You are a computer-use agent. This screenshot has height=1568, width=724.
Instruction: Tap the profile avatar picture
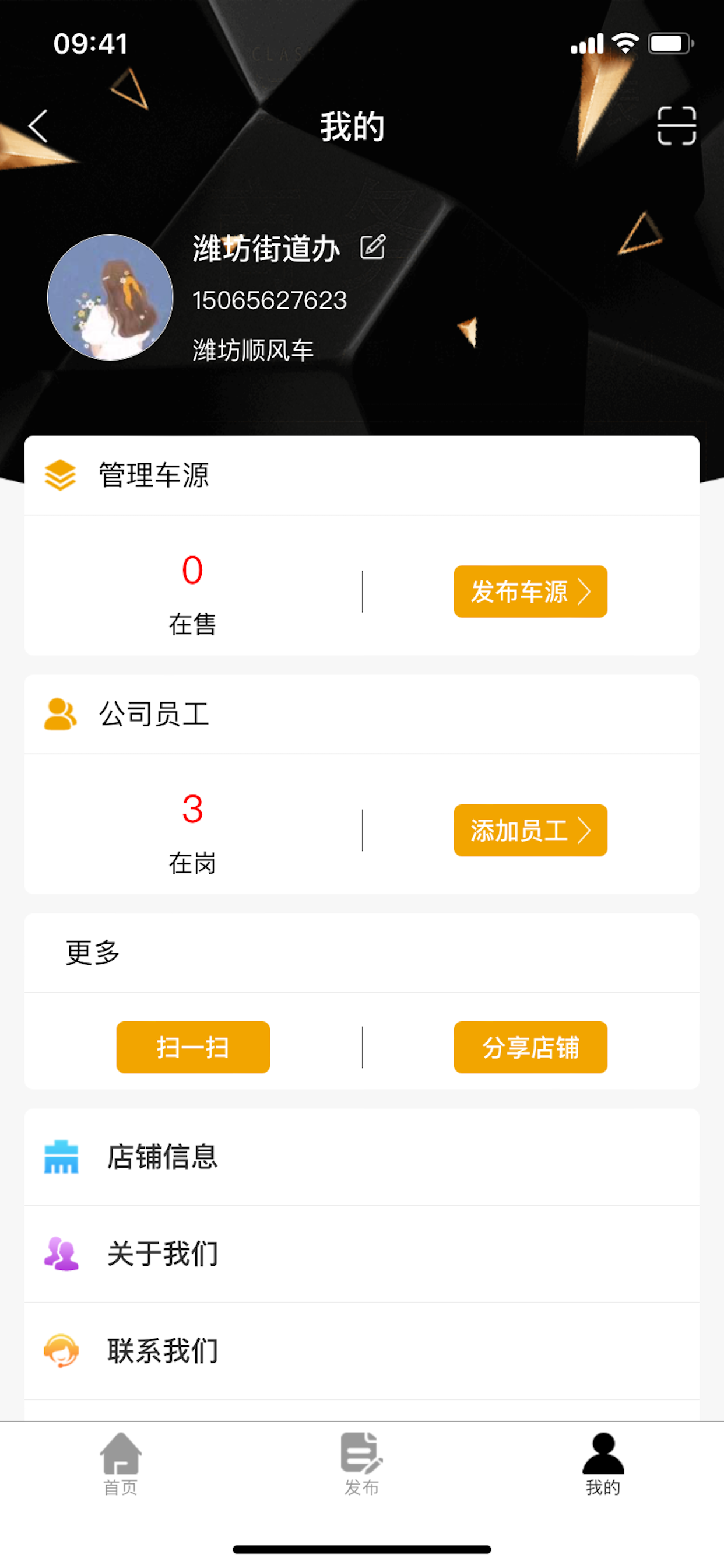coord(110,297)
